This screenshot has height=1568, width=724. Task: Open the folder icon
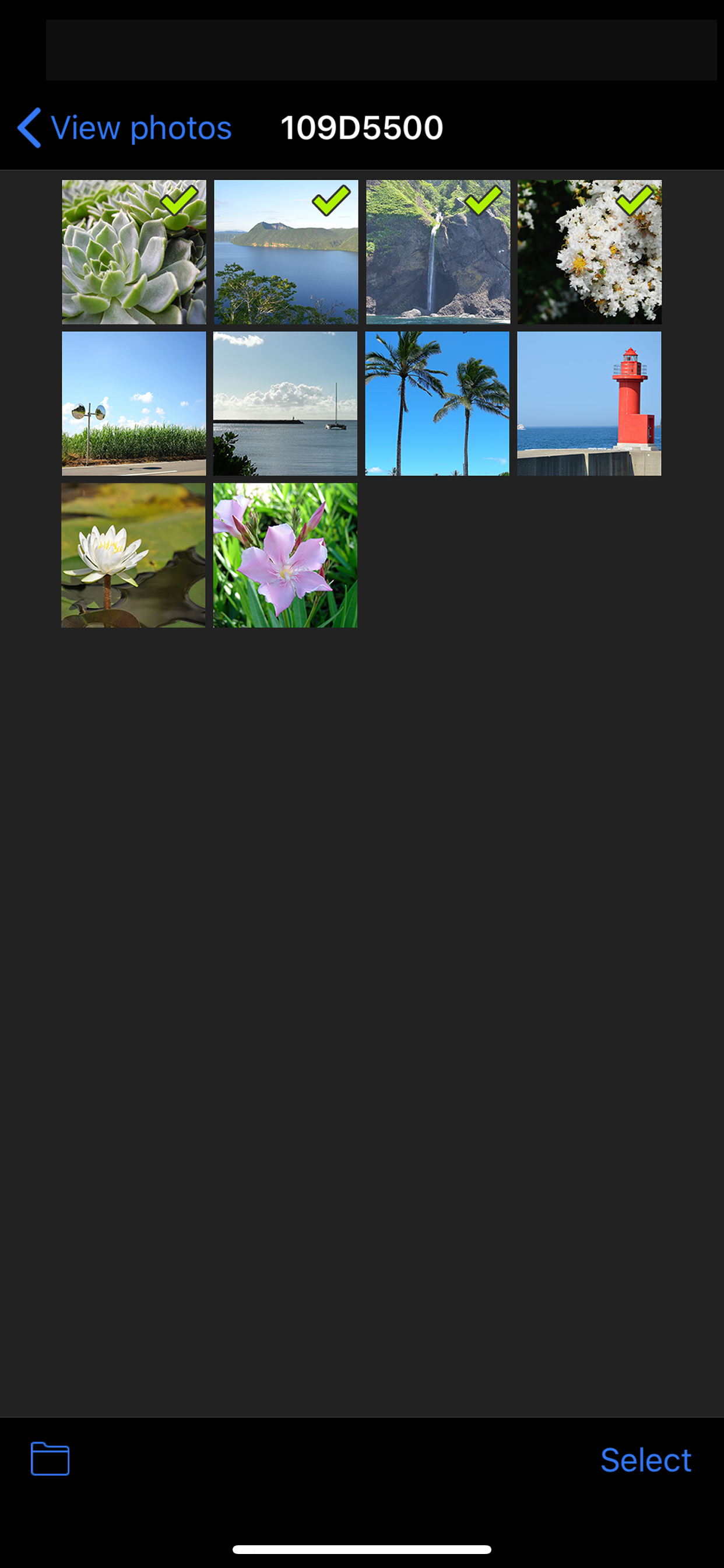pyautogui.click(x=50, y=1458)
